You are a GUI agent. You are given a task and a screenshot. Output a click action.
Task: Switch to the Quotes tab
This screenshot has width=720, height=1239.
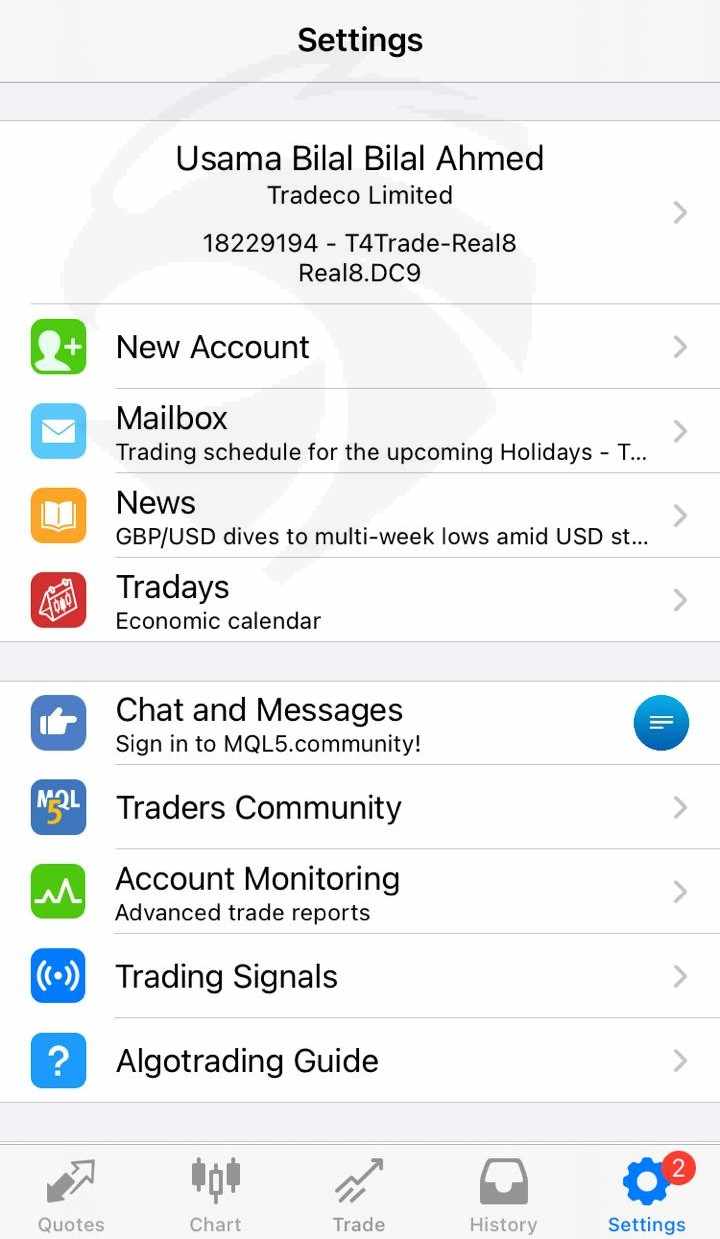click(x=71, y=1194)
